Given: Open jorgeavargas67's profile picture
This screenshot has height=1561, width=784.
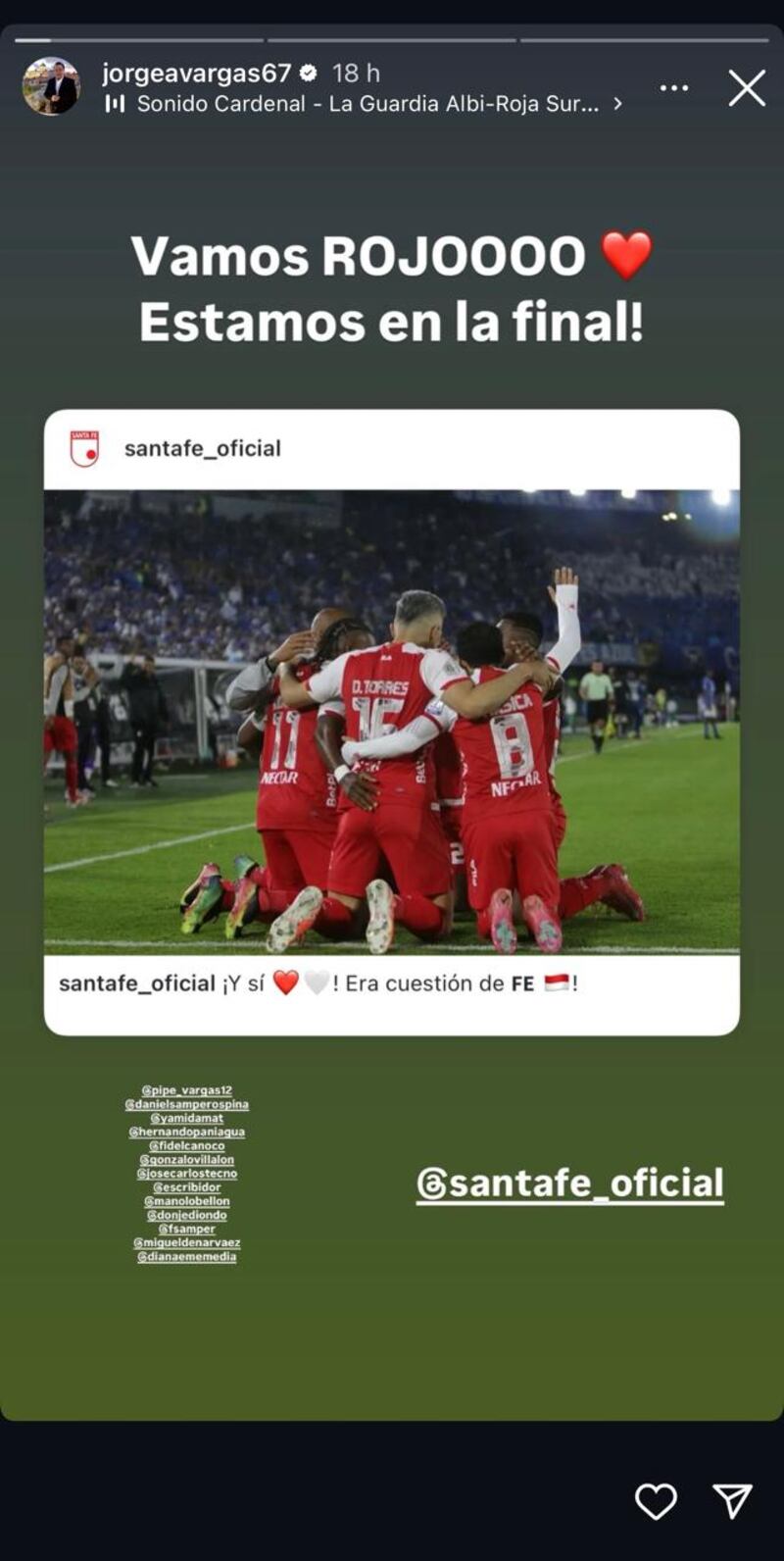Looking at the screenshot, I should (x=51, y=87).
